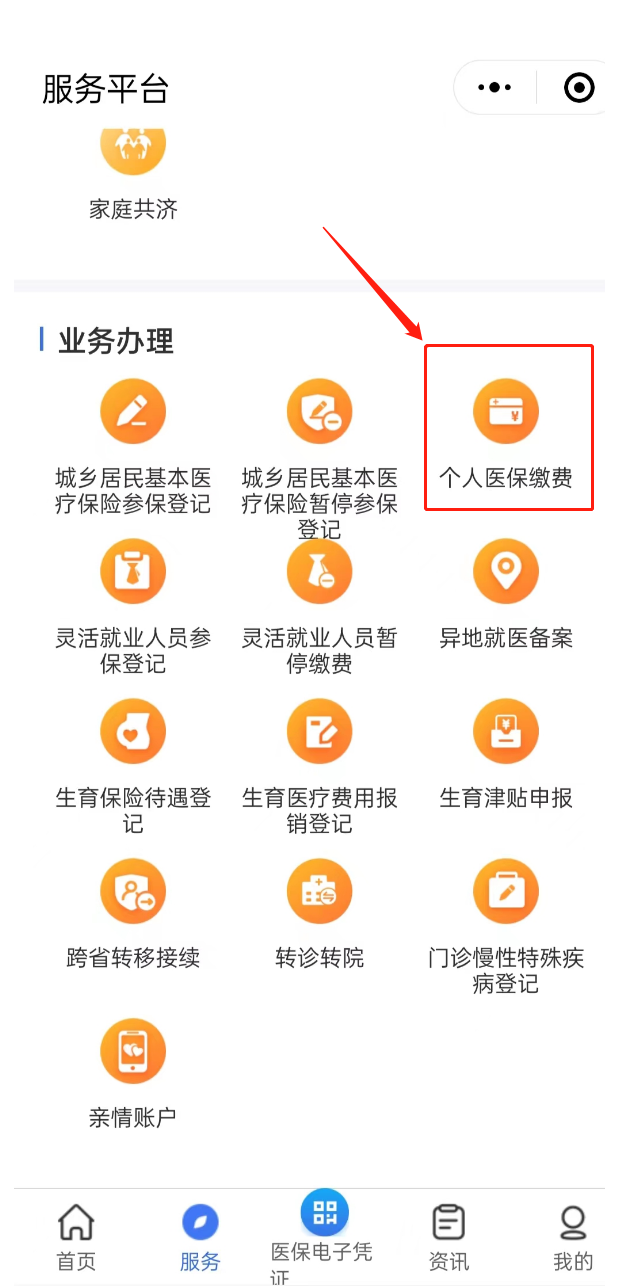Viewport: 632px width, 1287px height.
Task: Switch to the 首页 tab
Action: (x=76, y=1237)
